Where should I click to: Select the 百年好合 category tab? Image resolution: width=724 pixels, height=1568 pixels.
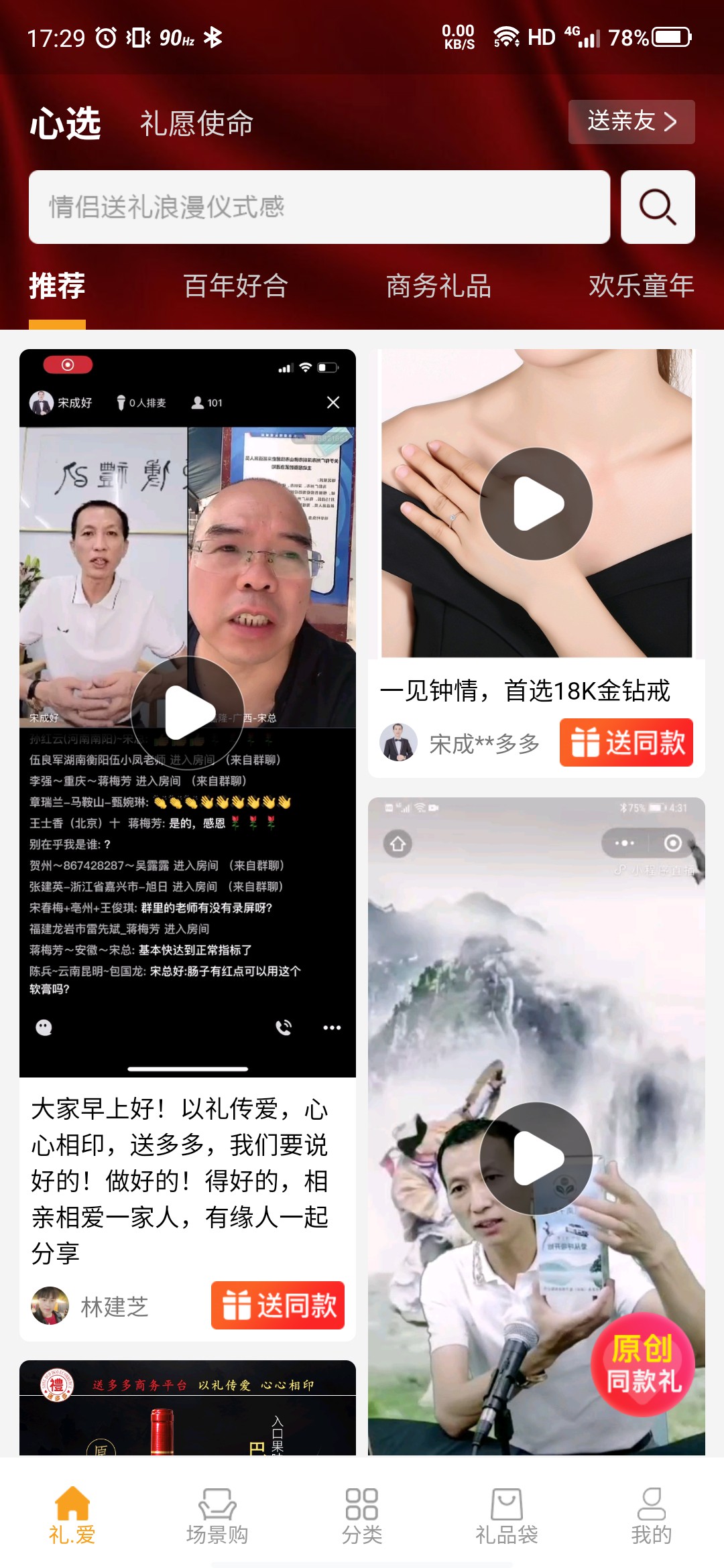point(236,286)
